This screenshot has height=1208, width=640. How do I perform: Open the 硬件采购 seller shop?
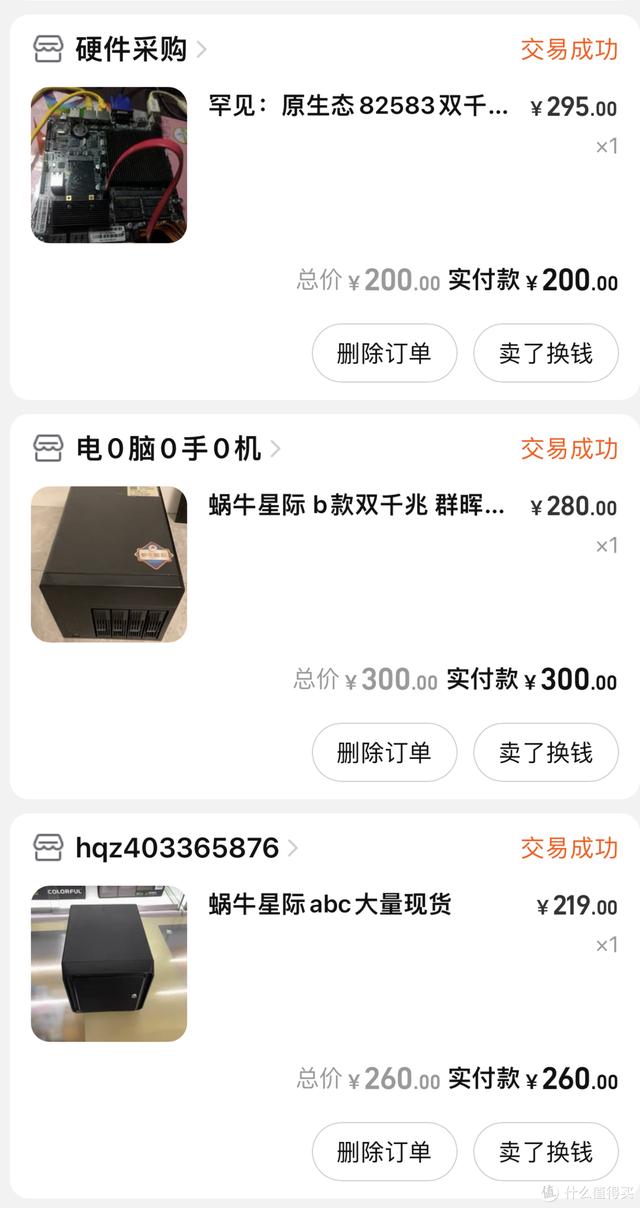(130, 49)
